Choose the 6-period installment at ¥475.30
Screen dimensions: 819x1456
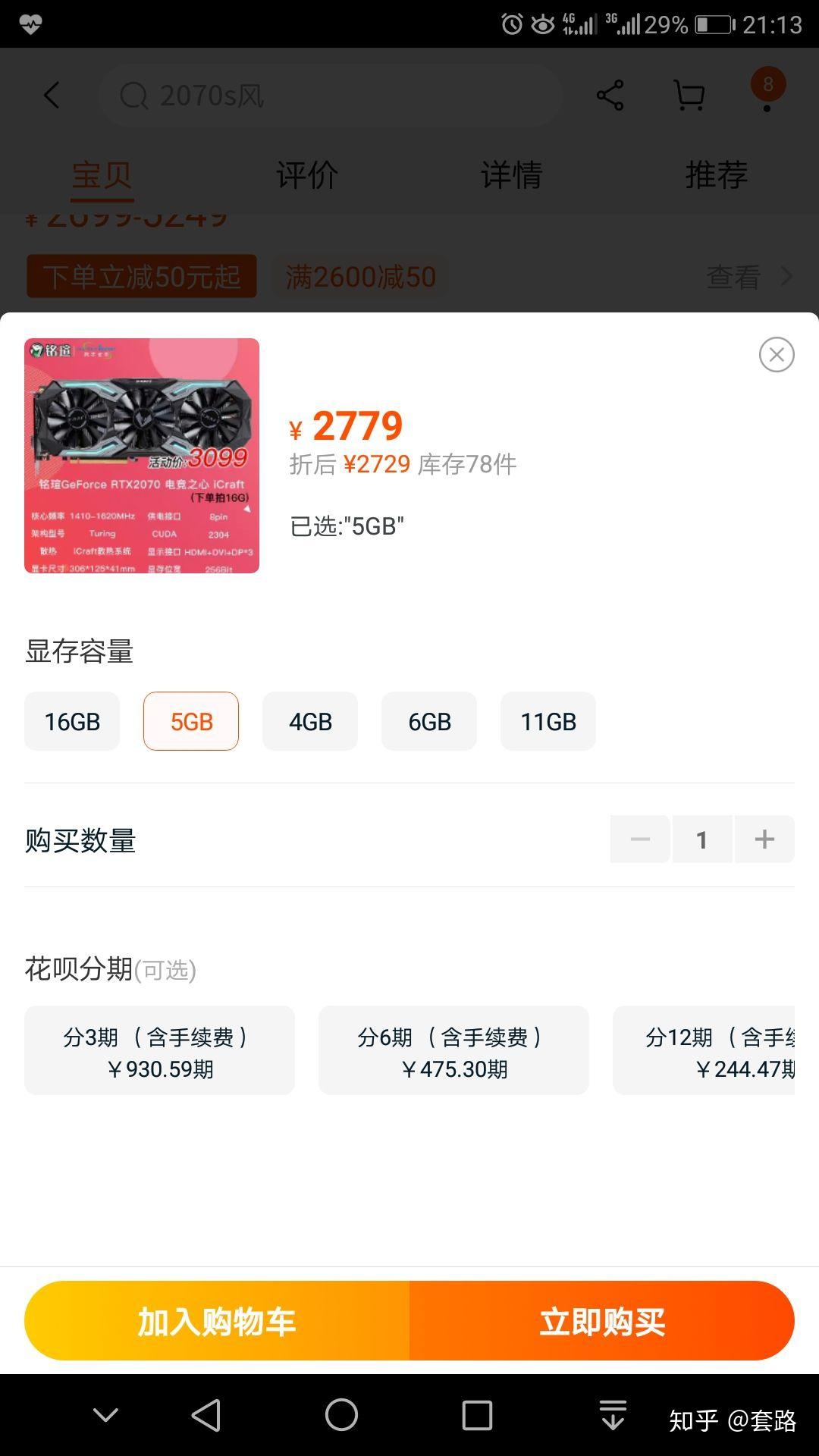click(x=453, y=1050)
